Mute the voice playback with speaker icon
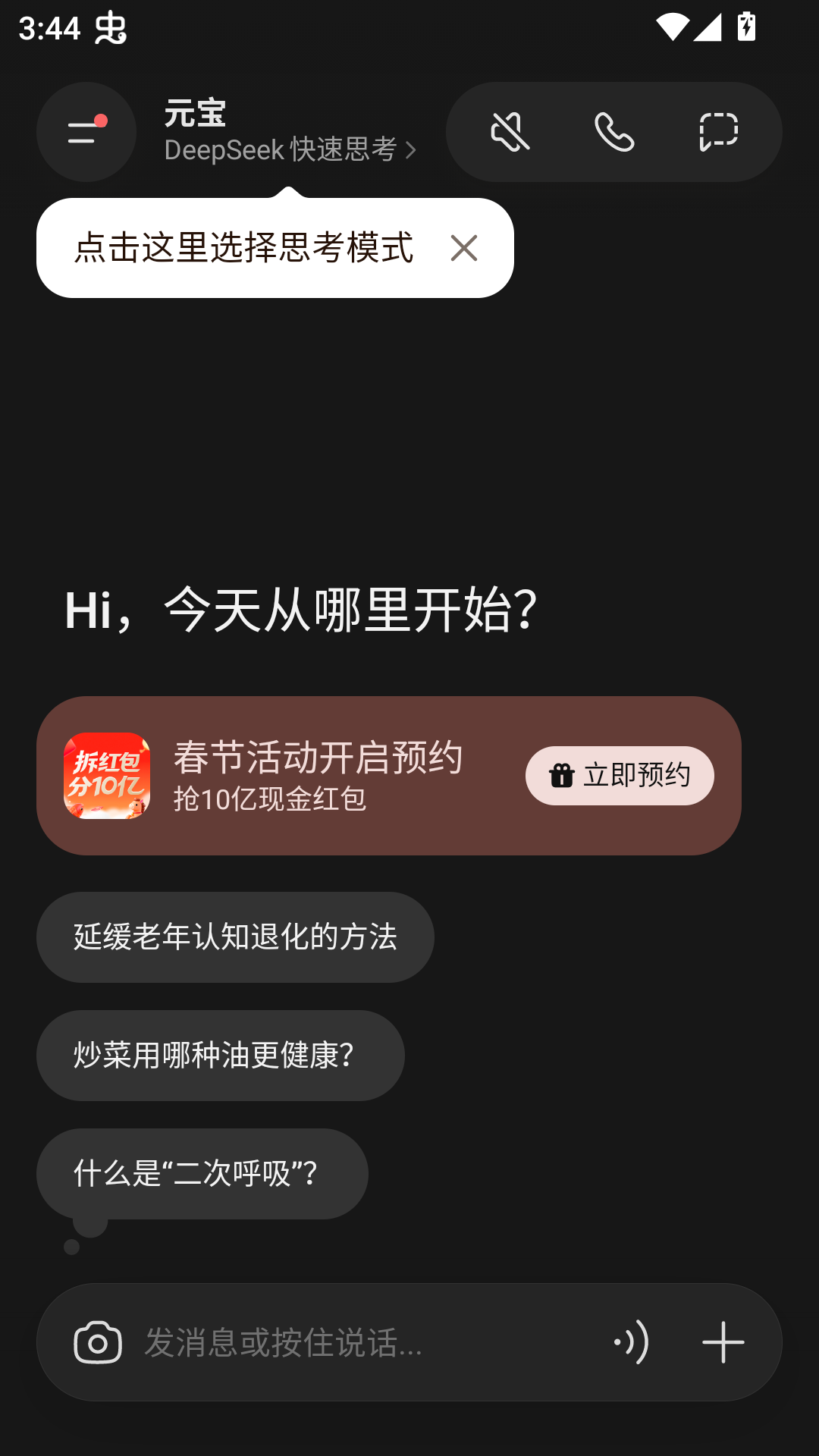This screenshot has height=1456, width=819. click(x=510, y=131)
